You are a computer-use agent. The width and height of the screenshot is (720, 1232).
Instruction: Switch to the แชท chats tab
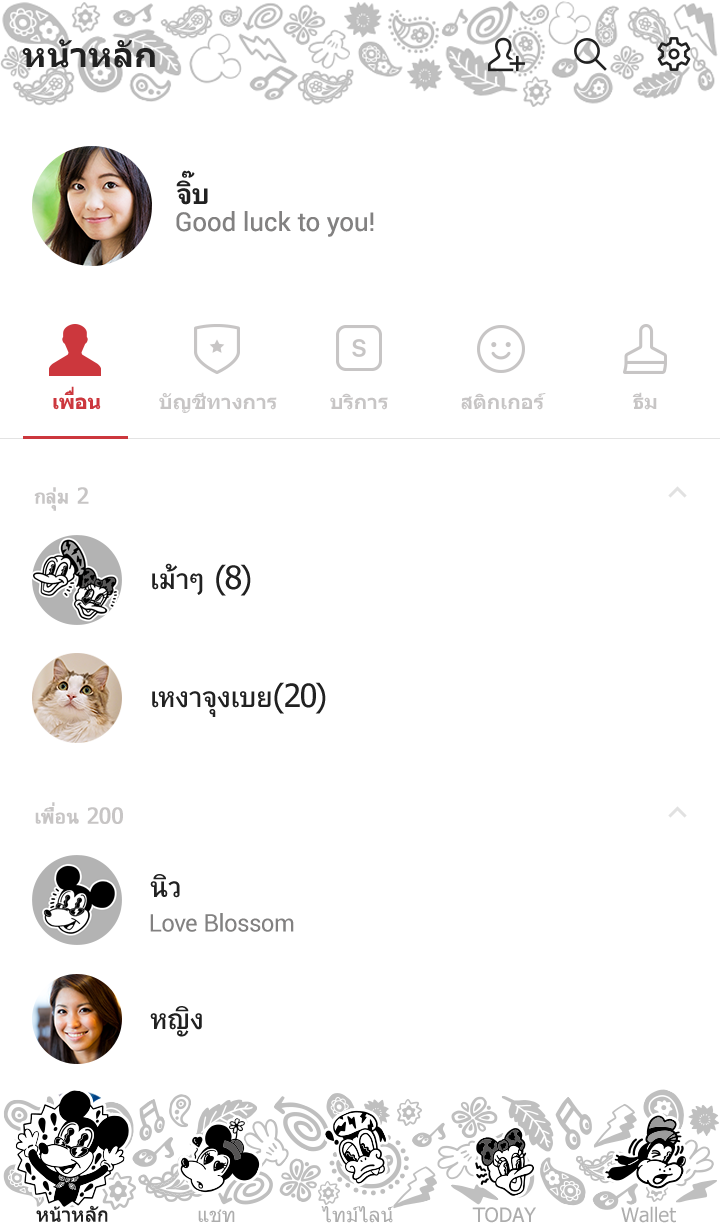pyautogui.click(x=216, y=1160)
